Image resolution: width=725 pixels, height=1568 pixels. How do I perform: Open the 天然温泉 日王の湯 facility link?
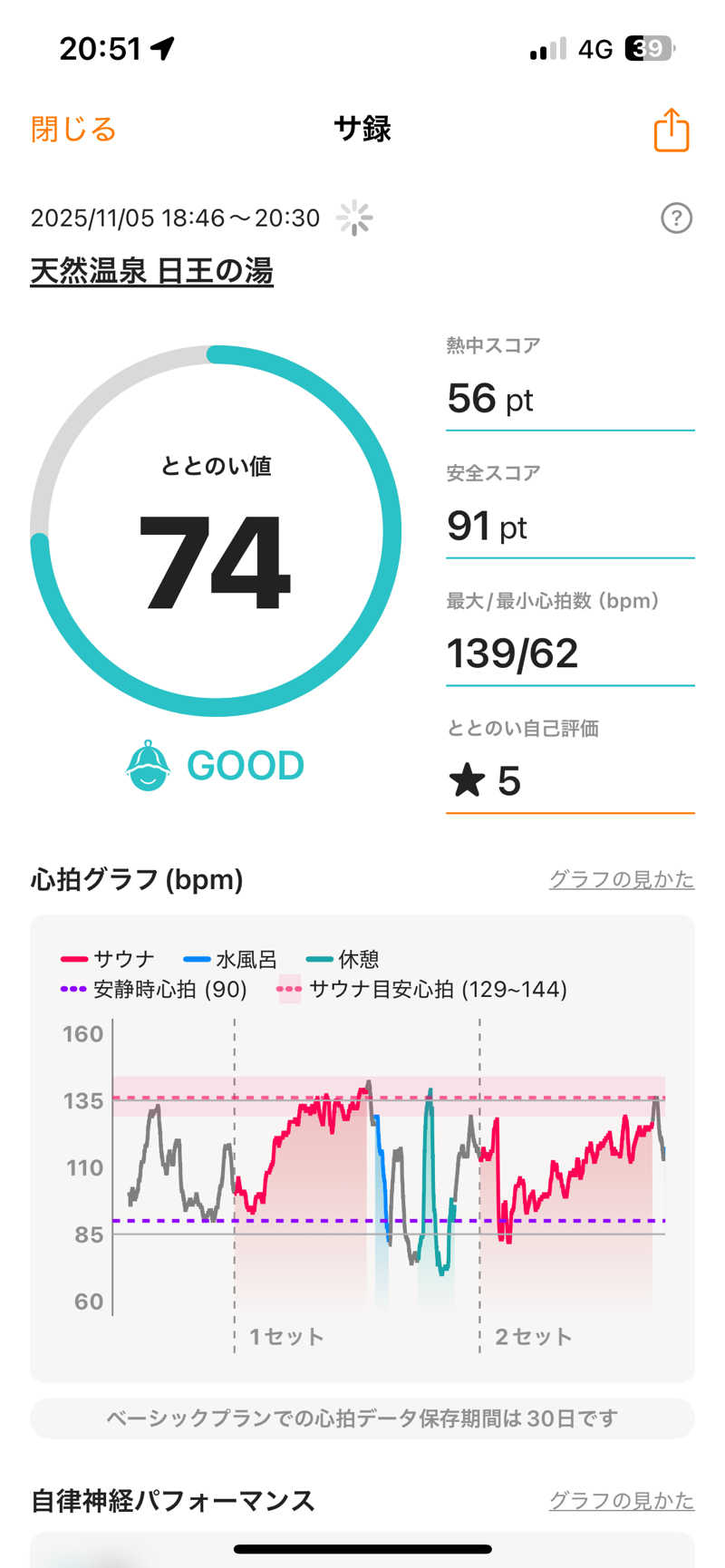(x=151, y=271)
